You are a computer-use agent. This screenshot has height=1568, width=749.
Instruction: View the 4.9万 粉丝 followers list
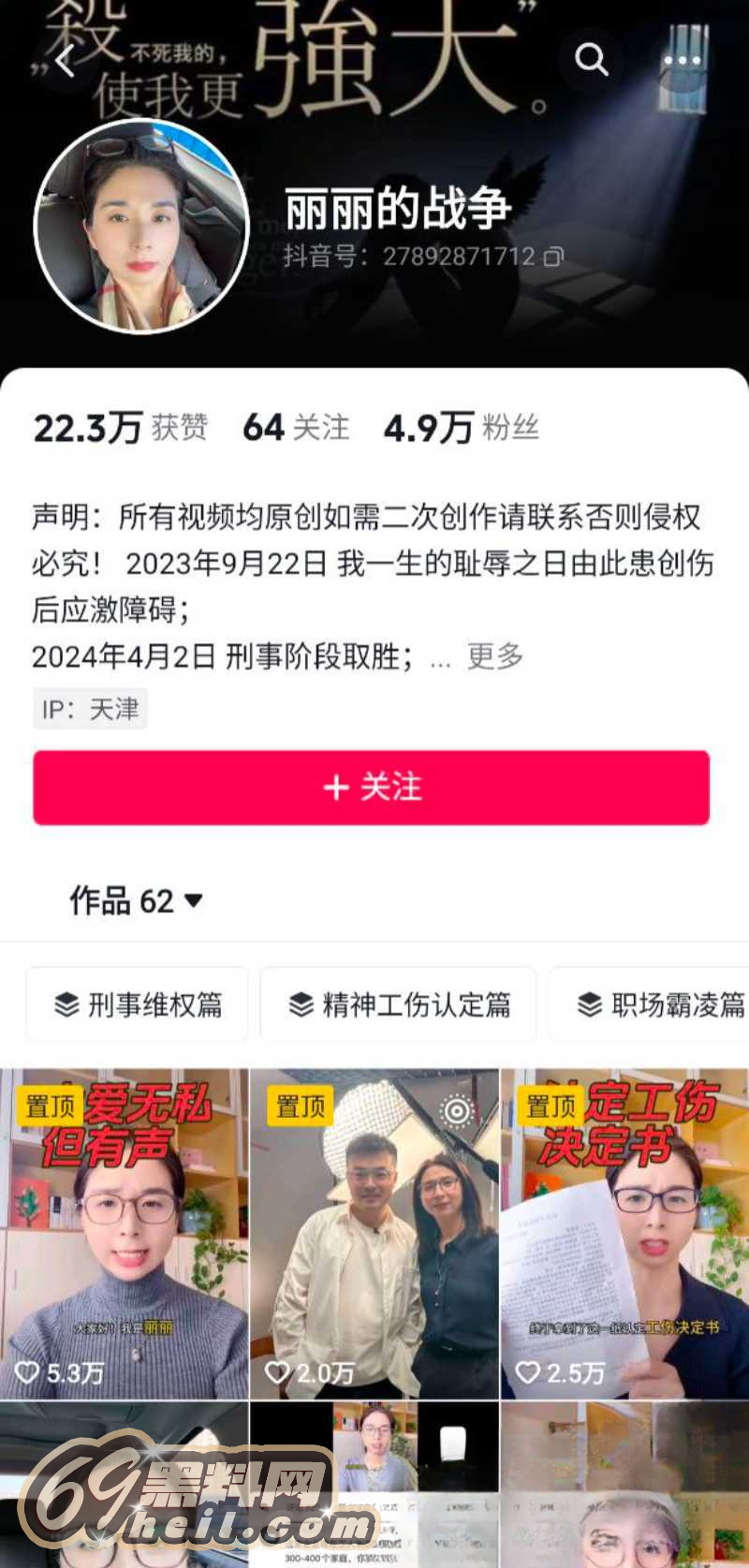(461, 428)
